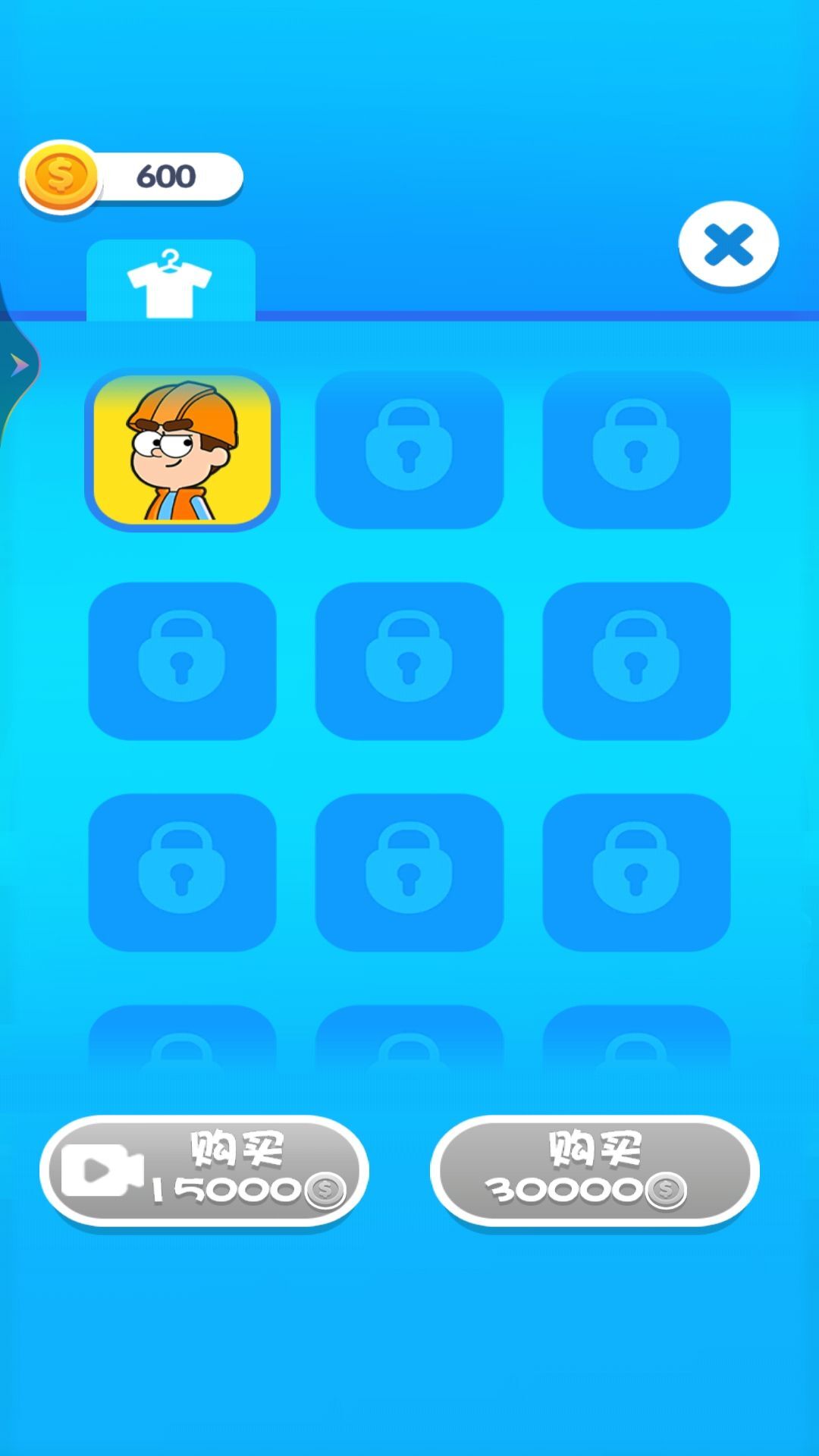Select the clothing hanger tab
819x1456 pixels.
tap(170, 282)
